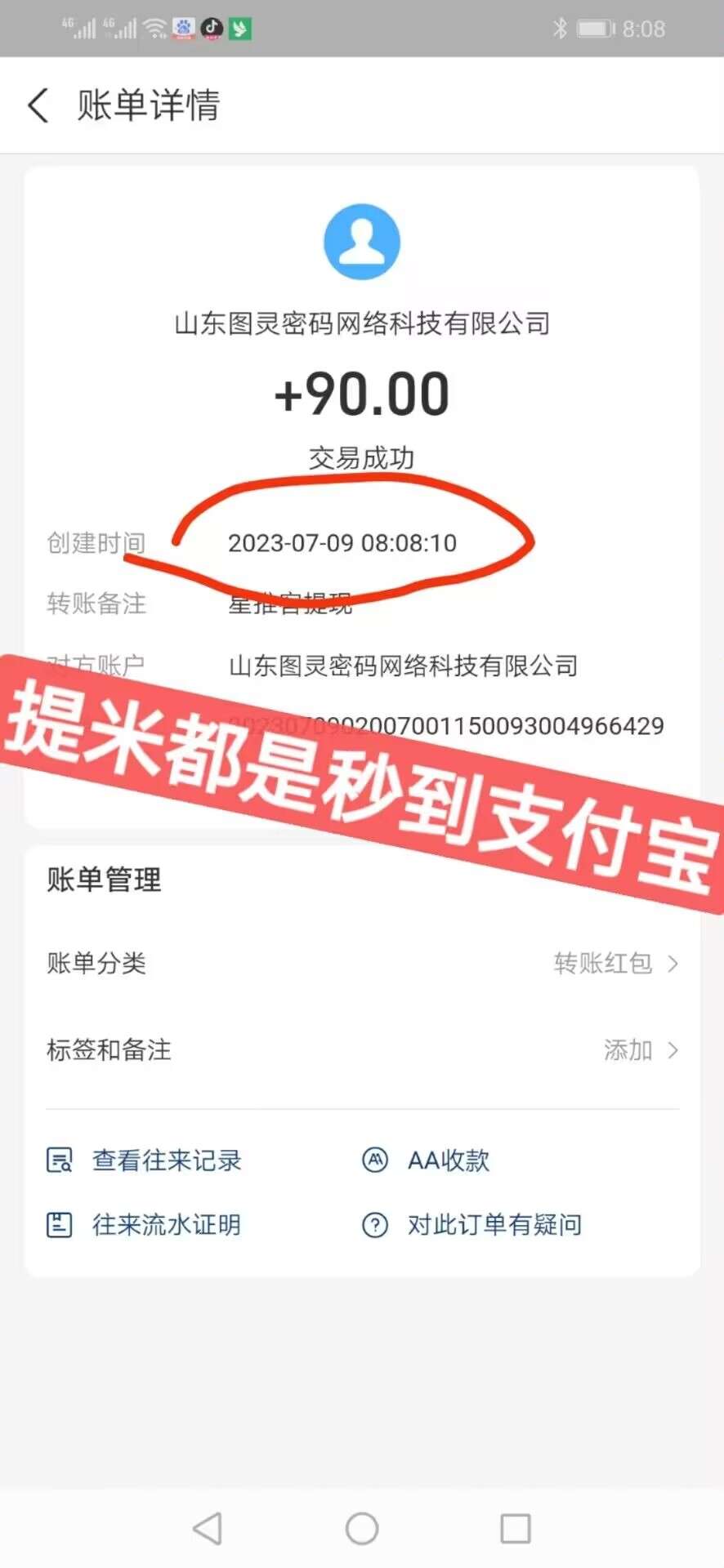This screenshot has width=724, height=1568.
Task: Open the system recent apps view
Action: coord(516,1529)
